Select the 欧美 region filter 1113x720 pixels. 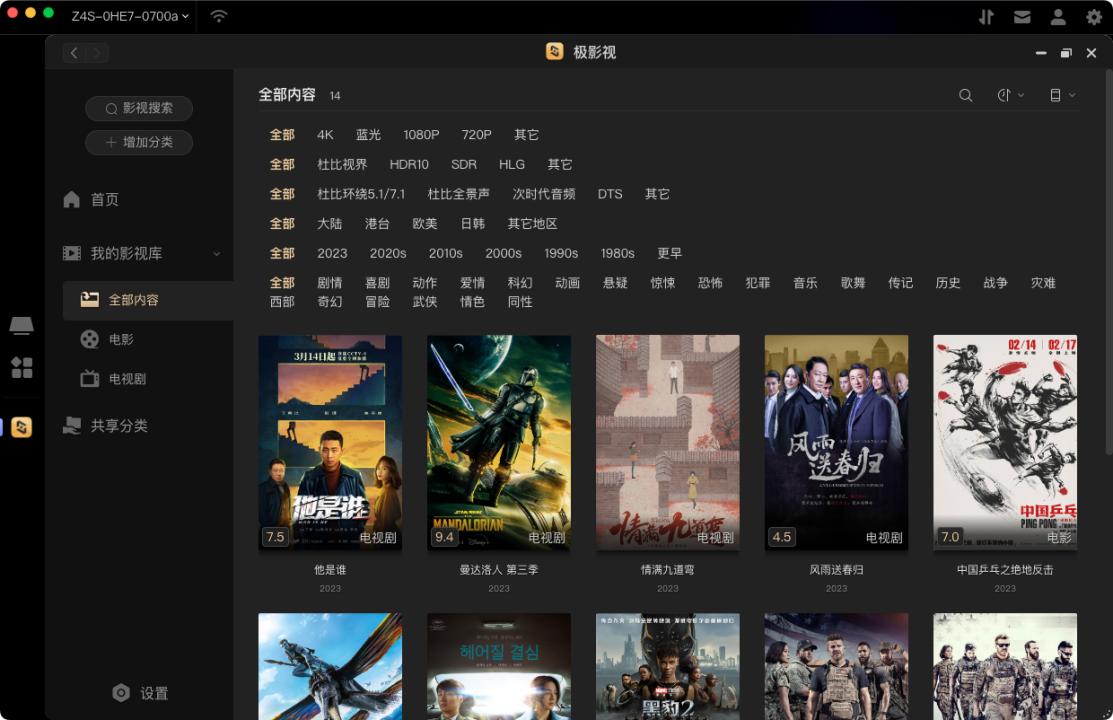tap(424, 223)
